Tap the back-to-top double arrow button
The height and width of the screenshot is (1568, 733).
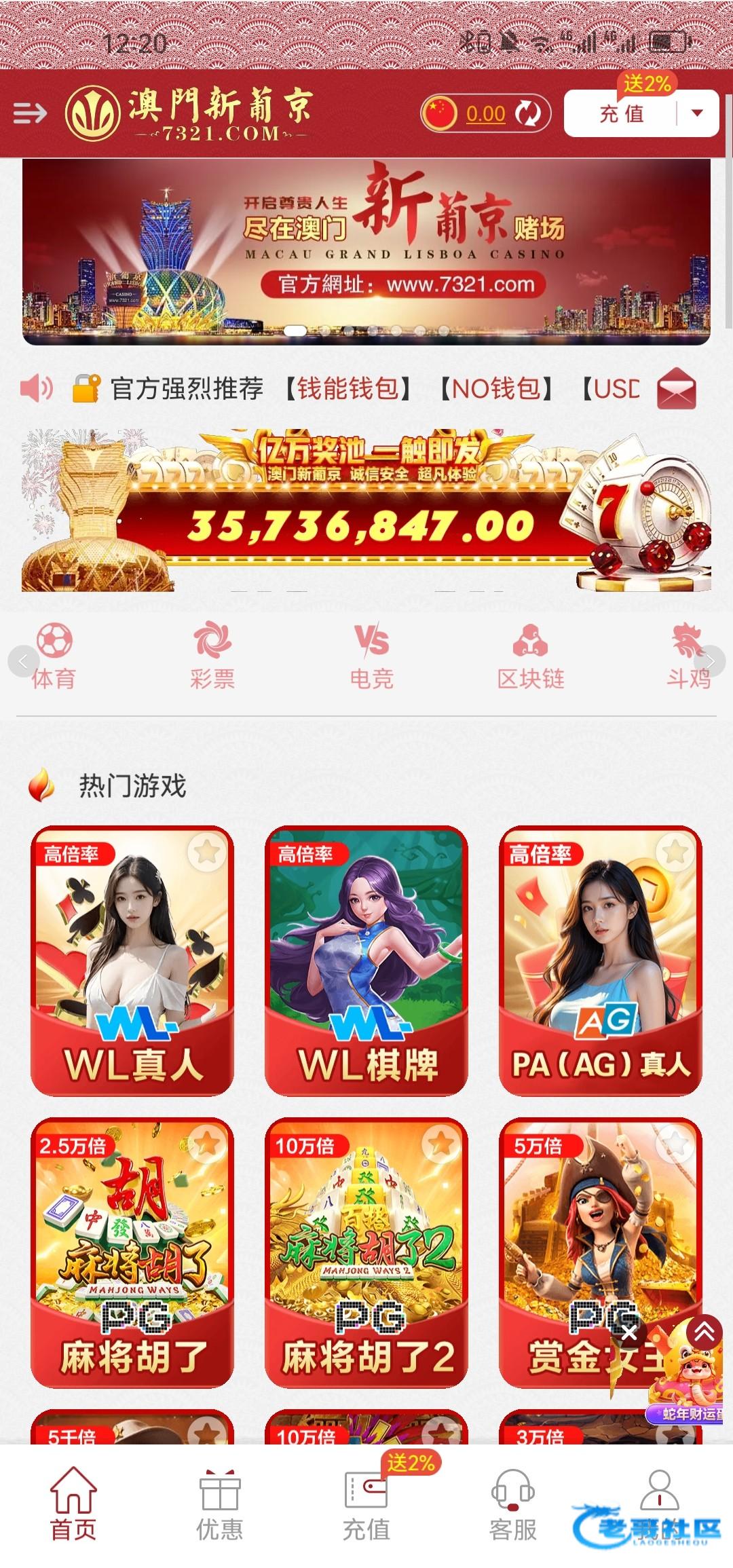coord(704,1333)
